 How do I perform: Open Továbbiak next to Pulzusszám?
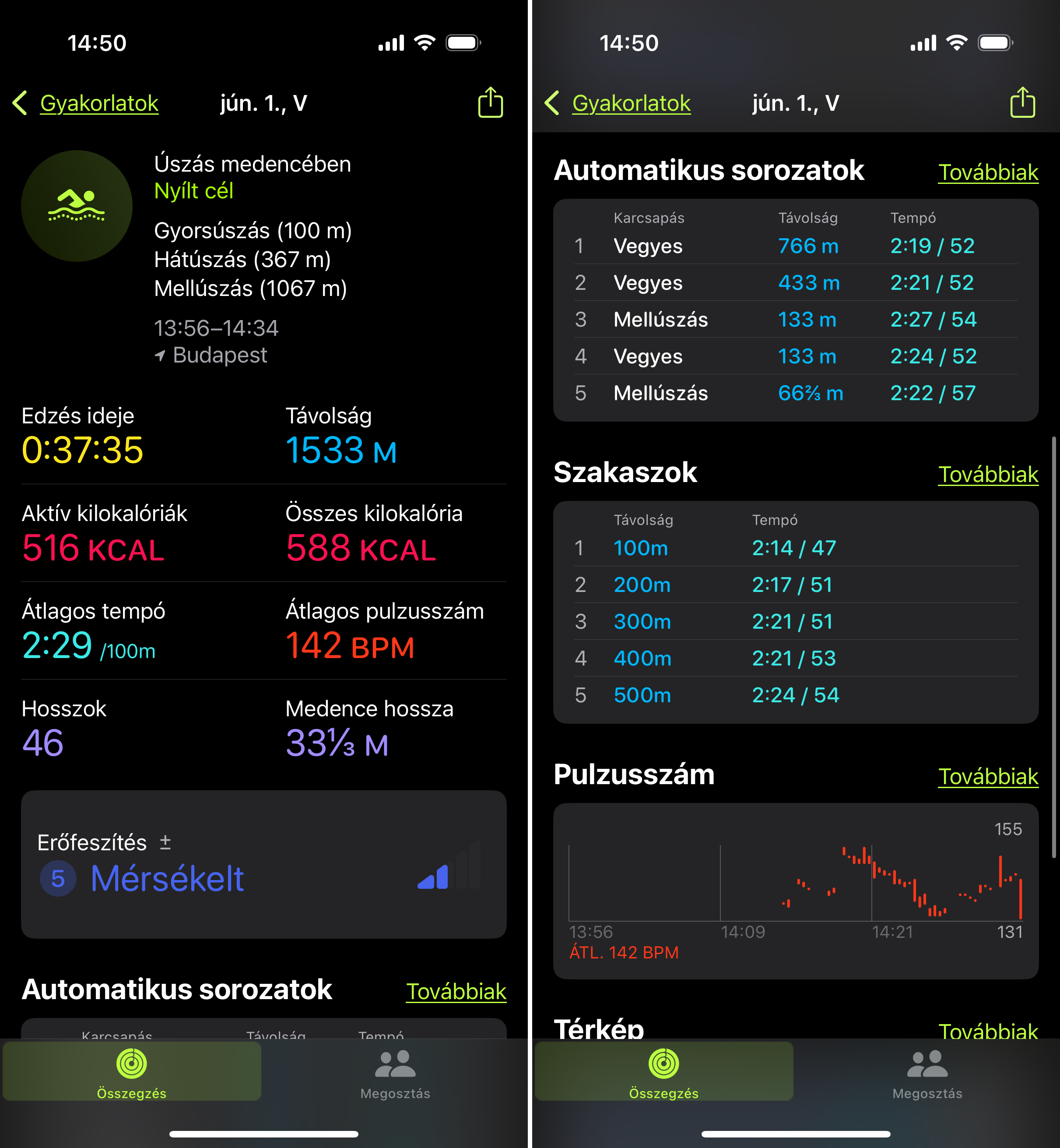click(x=988, y=776)
